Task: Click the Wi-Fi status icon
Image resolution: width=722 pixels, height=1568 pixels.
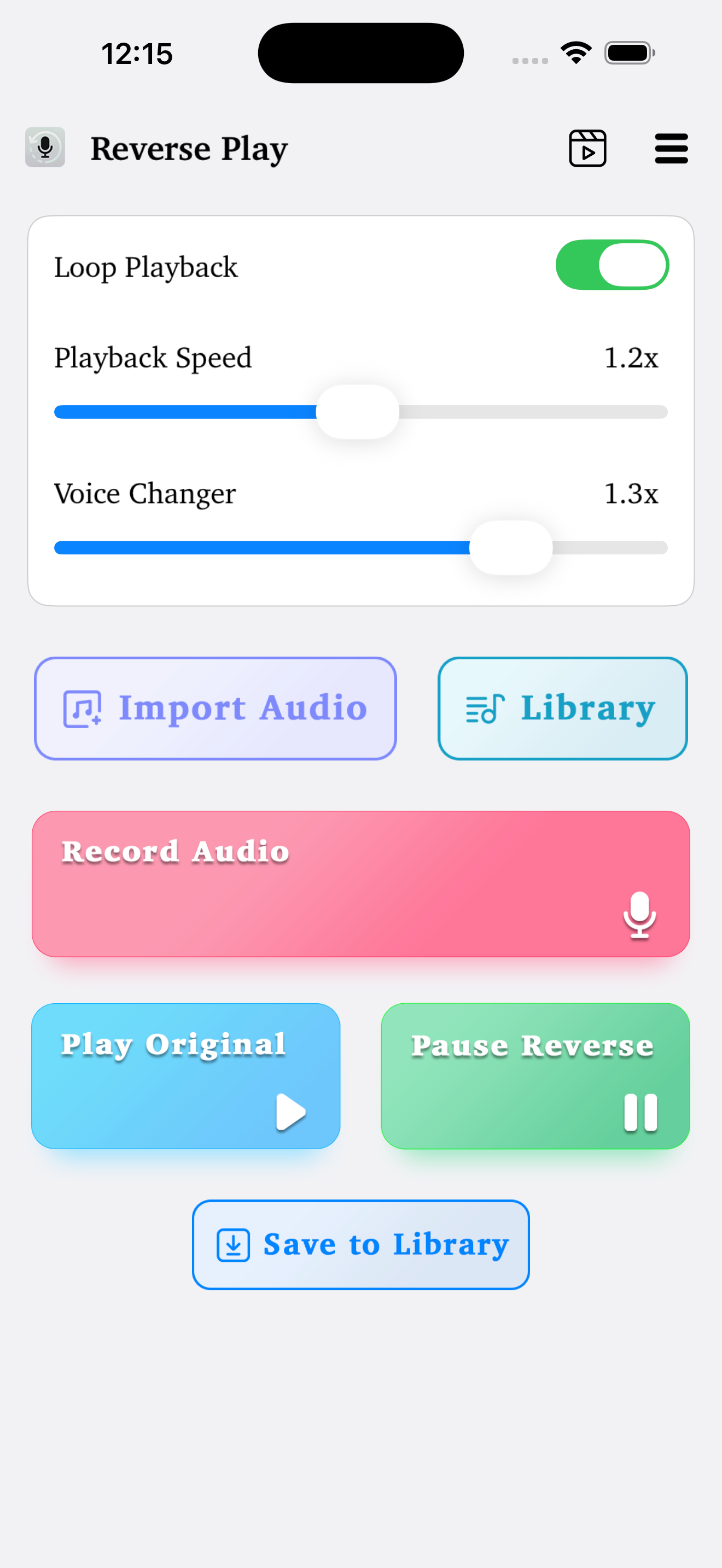Action: (x=575, y=52)
